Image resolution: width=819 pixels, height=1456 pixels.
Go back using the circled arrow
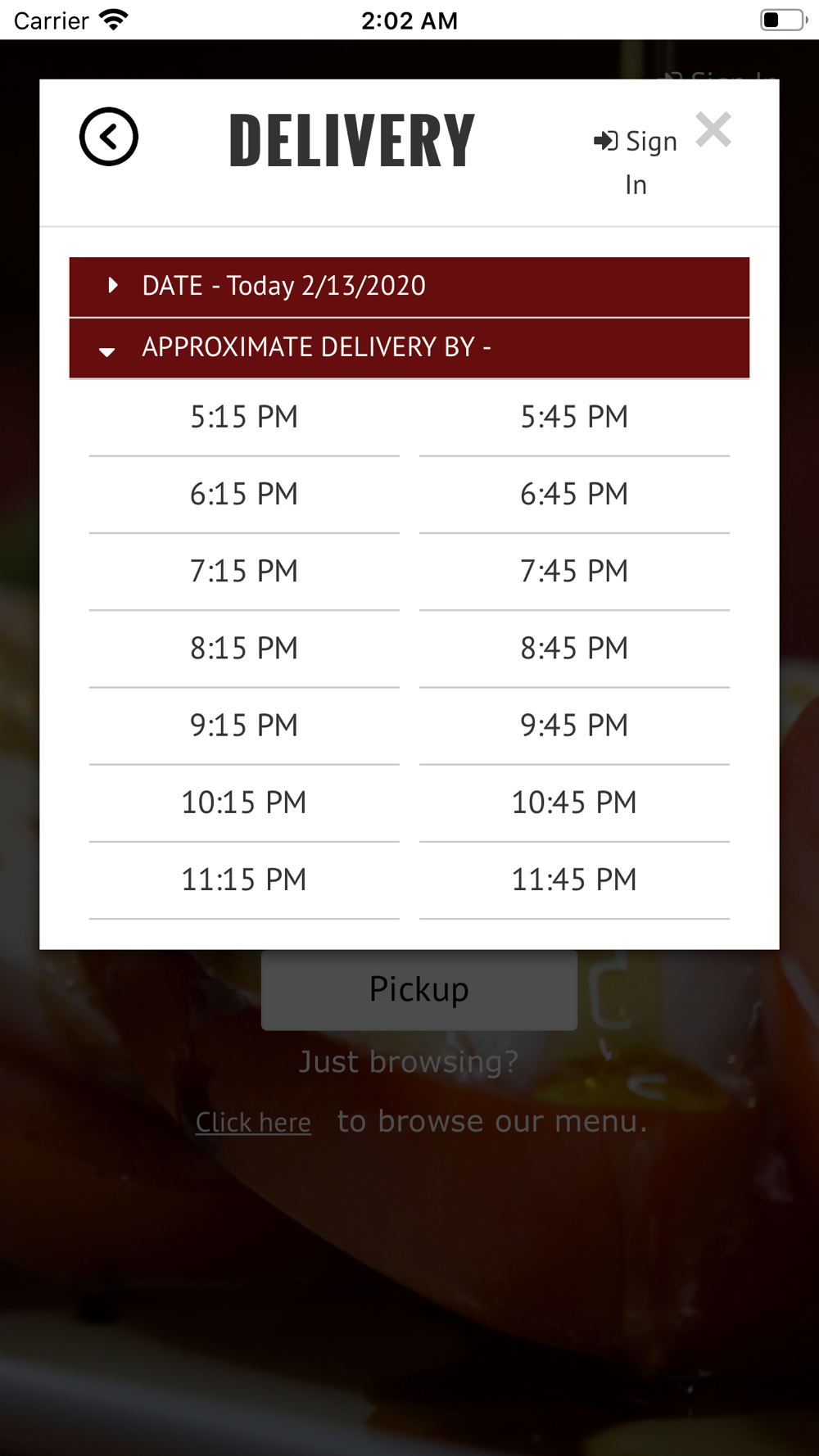pos(109,137)
